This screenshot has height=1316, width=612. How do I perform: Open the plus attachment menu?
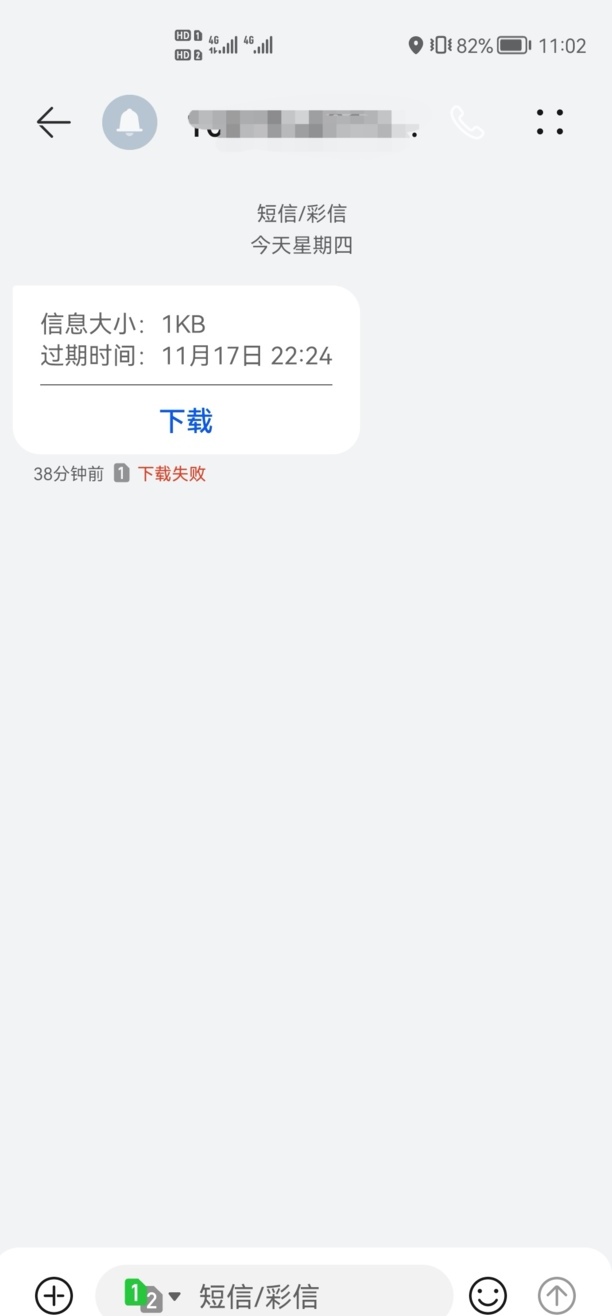point(54,1295)
